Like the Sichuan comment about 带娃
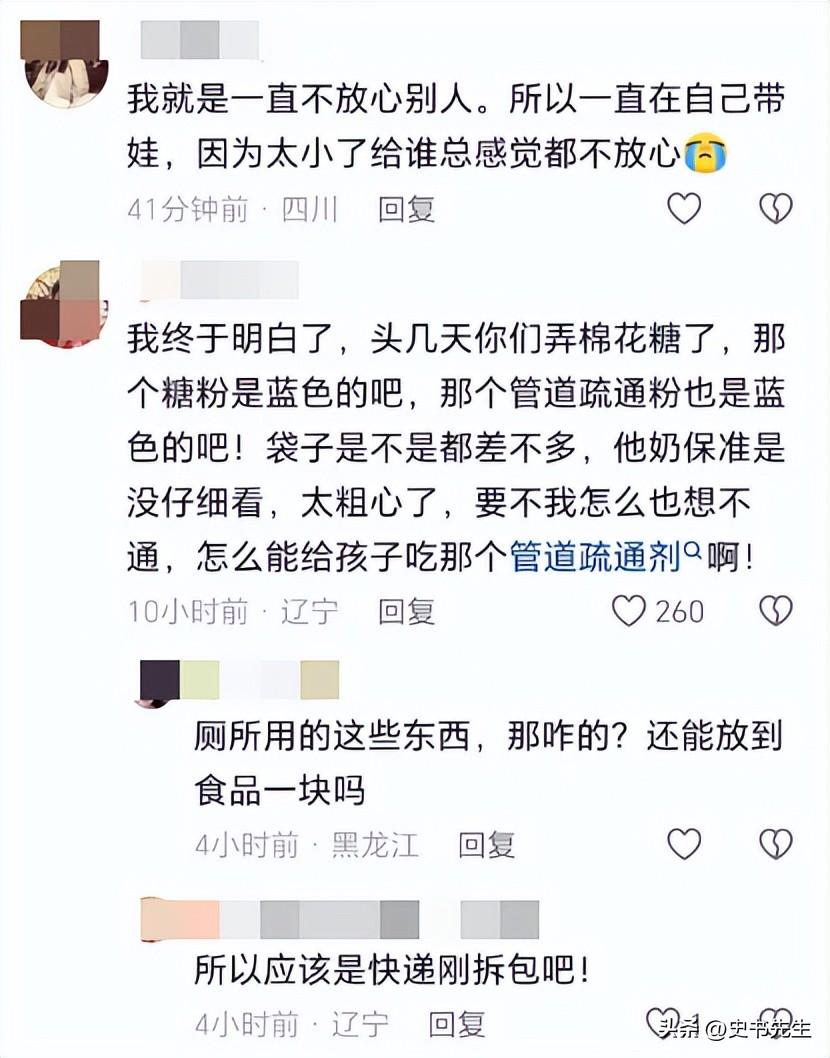This screenshot has height=1058, width=830. [684, 208]
